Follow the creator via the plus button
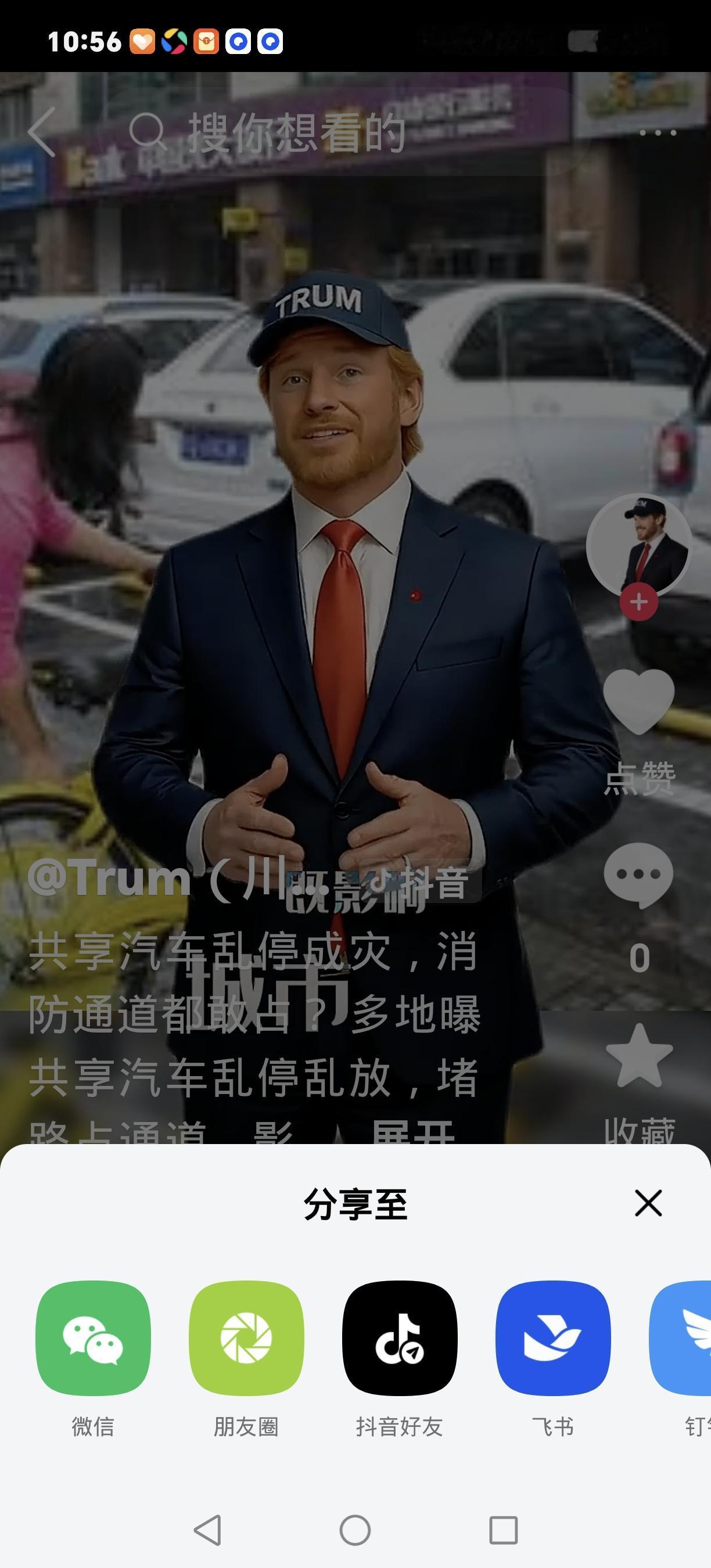Screen dimensions: 711x1568 coord(638,603)
